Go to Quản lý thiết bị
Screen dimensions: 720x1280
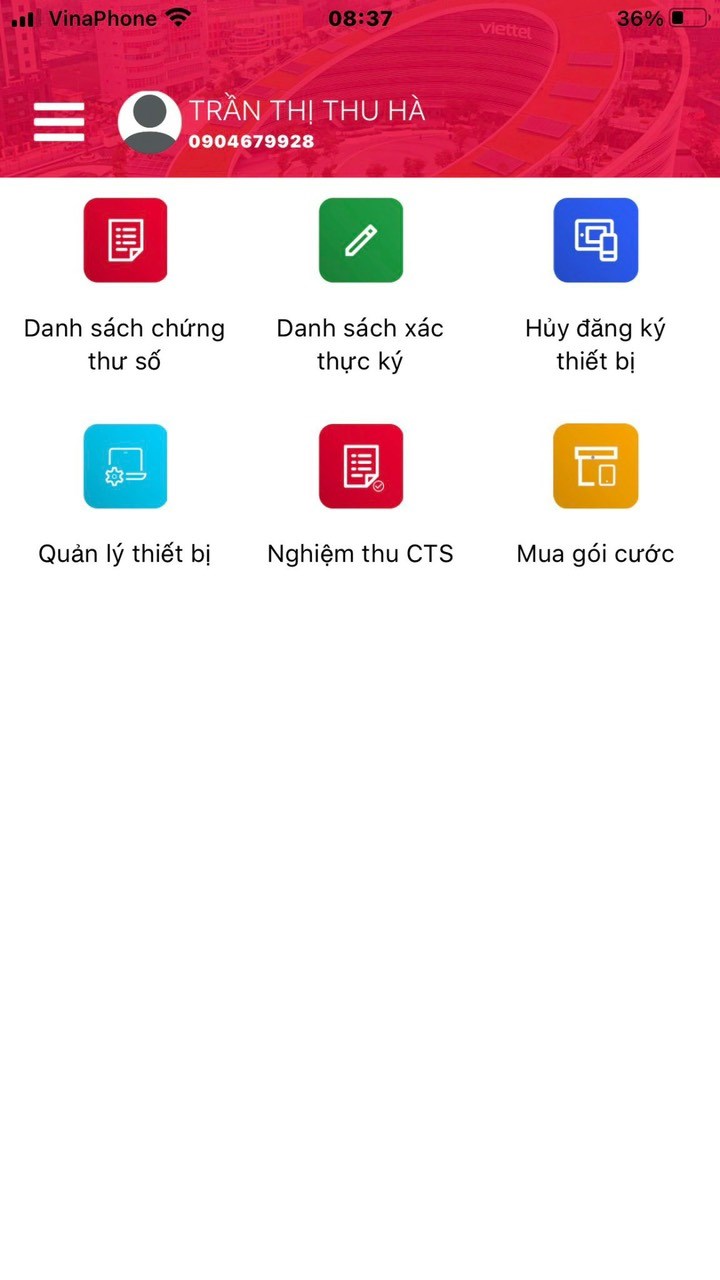pyautogui.click(x=125, y=466)
